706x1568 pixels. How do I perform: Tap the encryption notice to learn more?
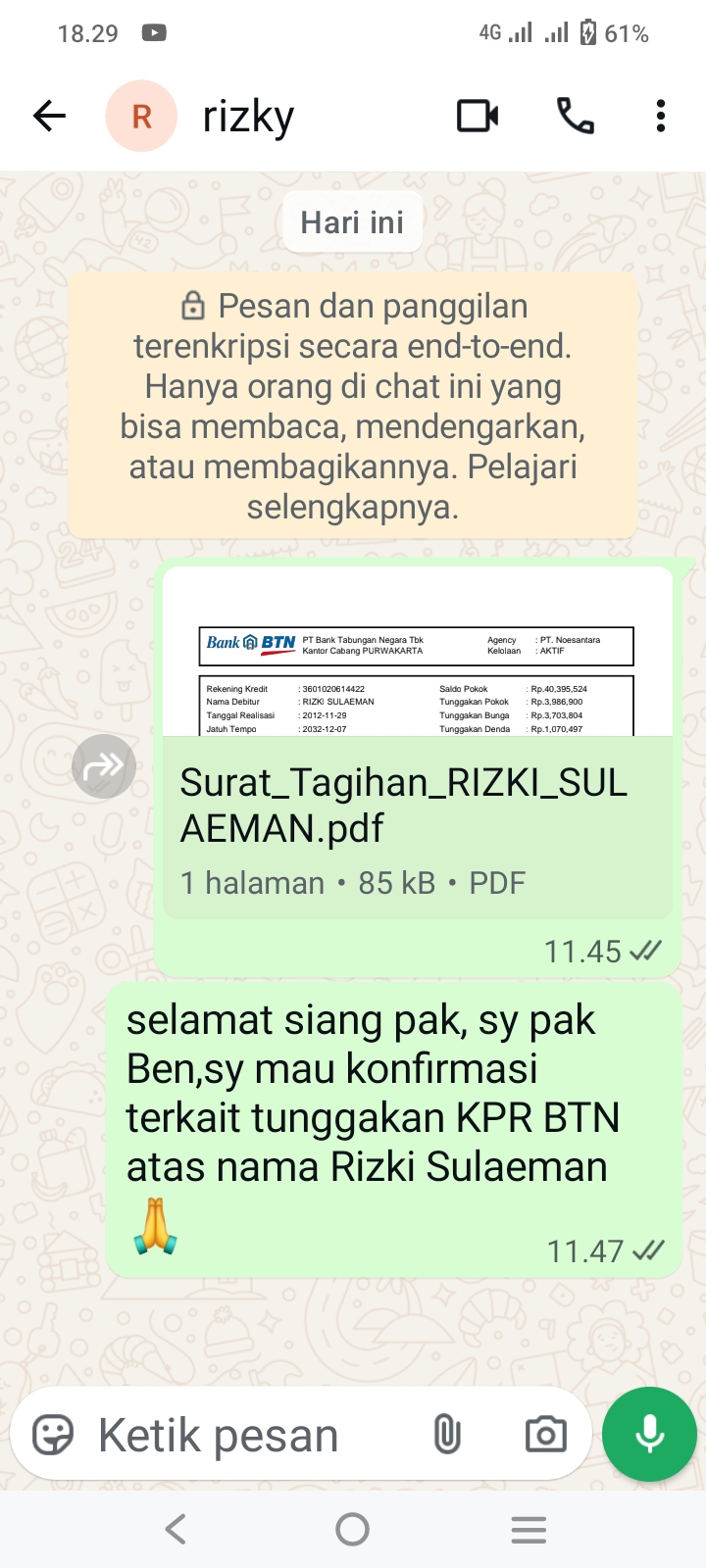tap(353, 406)
